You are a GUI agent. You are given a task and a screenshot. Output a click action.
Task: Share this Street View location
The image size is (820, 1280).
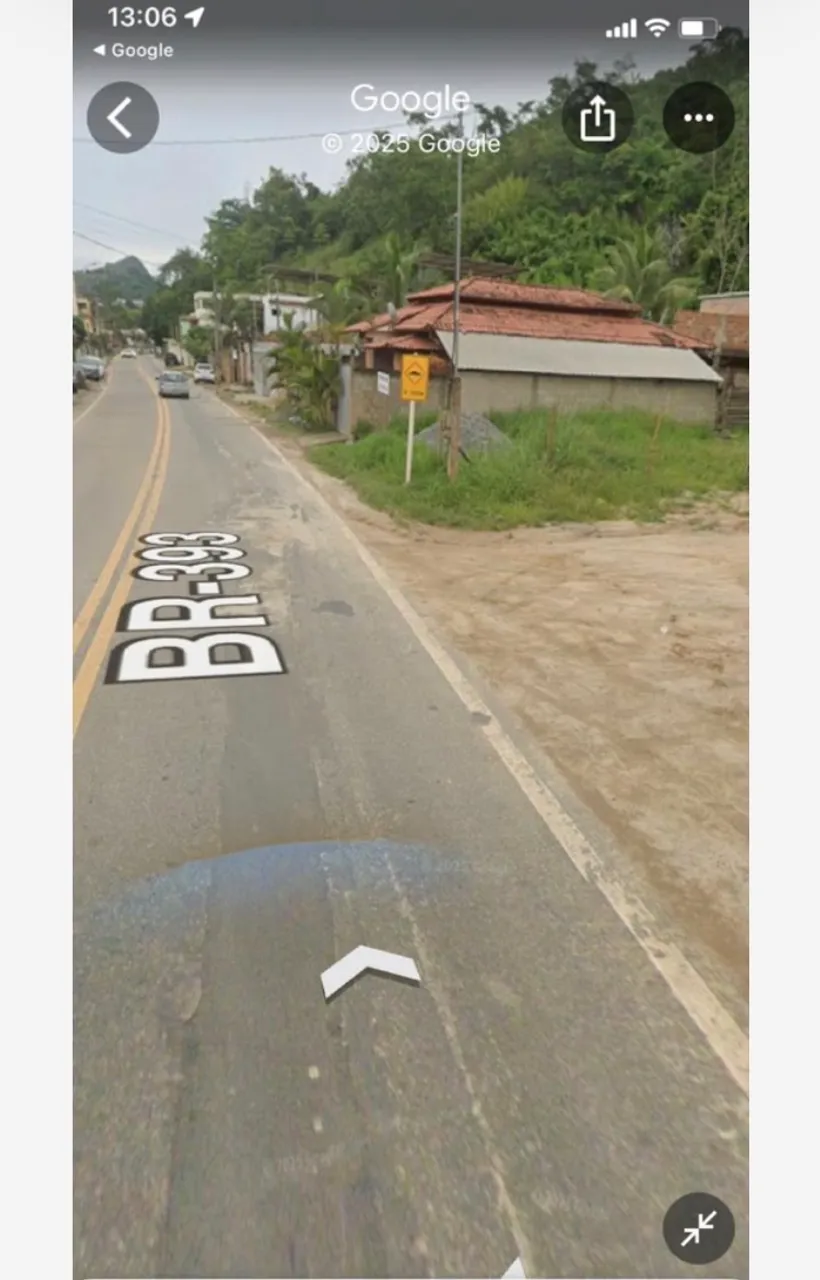(x=597, y=117)
